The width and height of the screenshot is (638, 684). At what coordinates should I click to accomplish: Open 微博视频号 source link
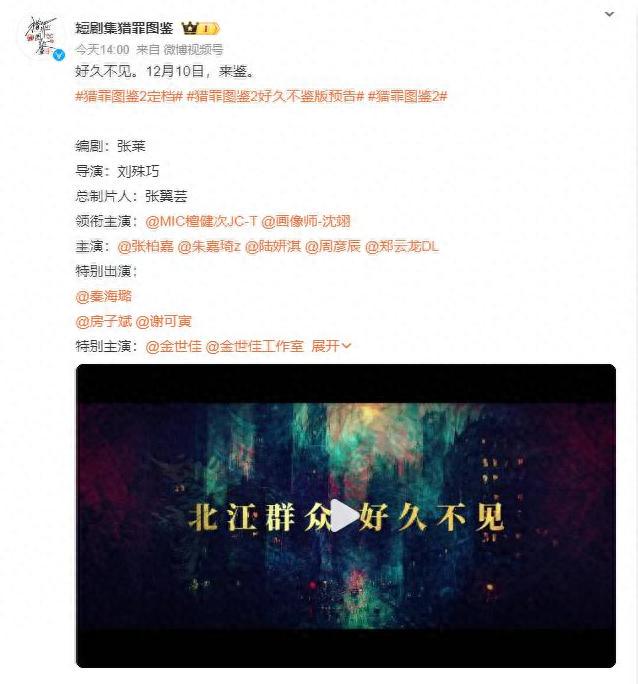coord(191,49)
